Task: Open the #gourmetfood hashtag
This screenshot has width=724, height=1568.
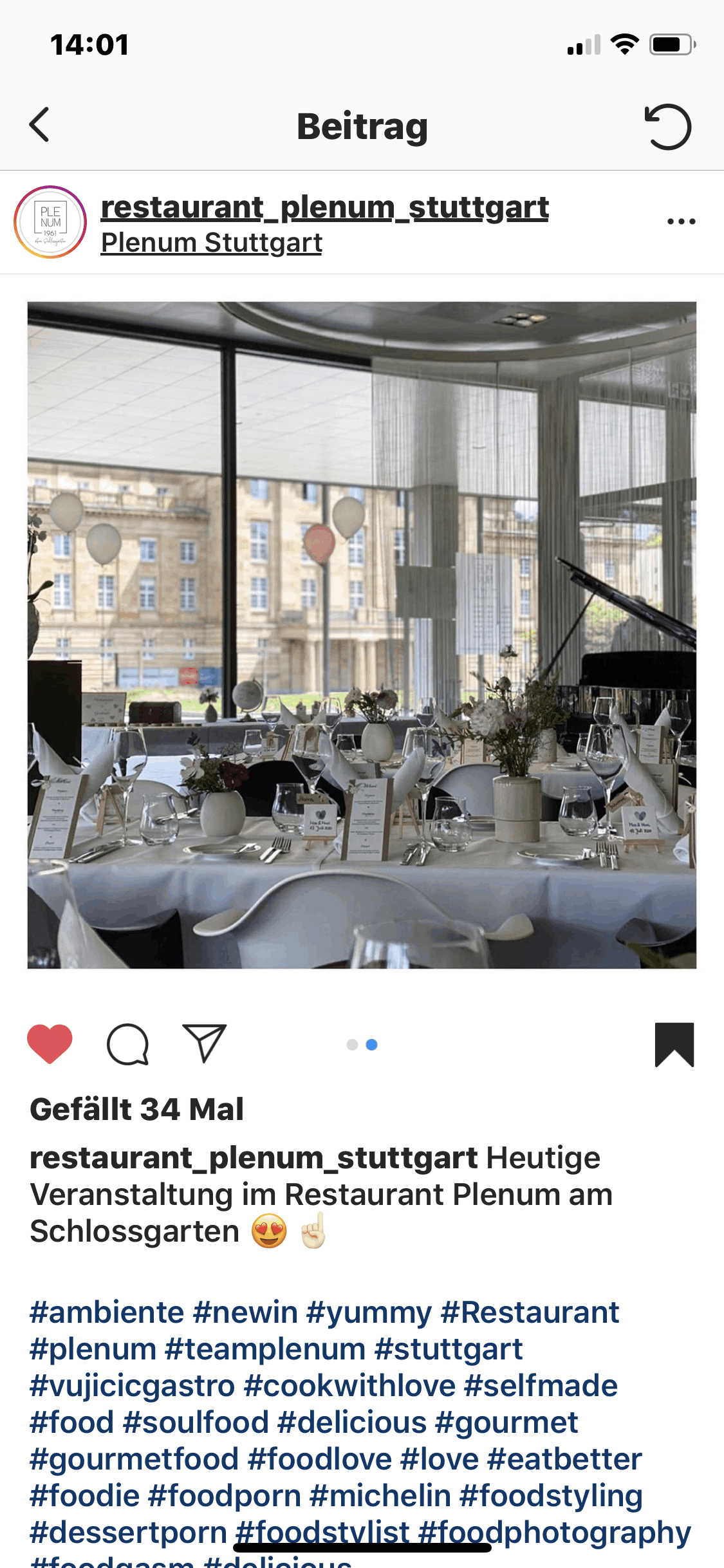Action: [134, 1459]
